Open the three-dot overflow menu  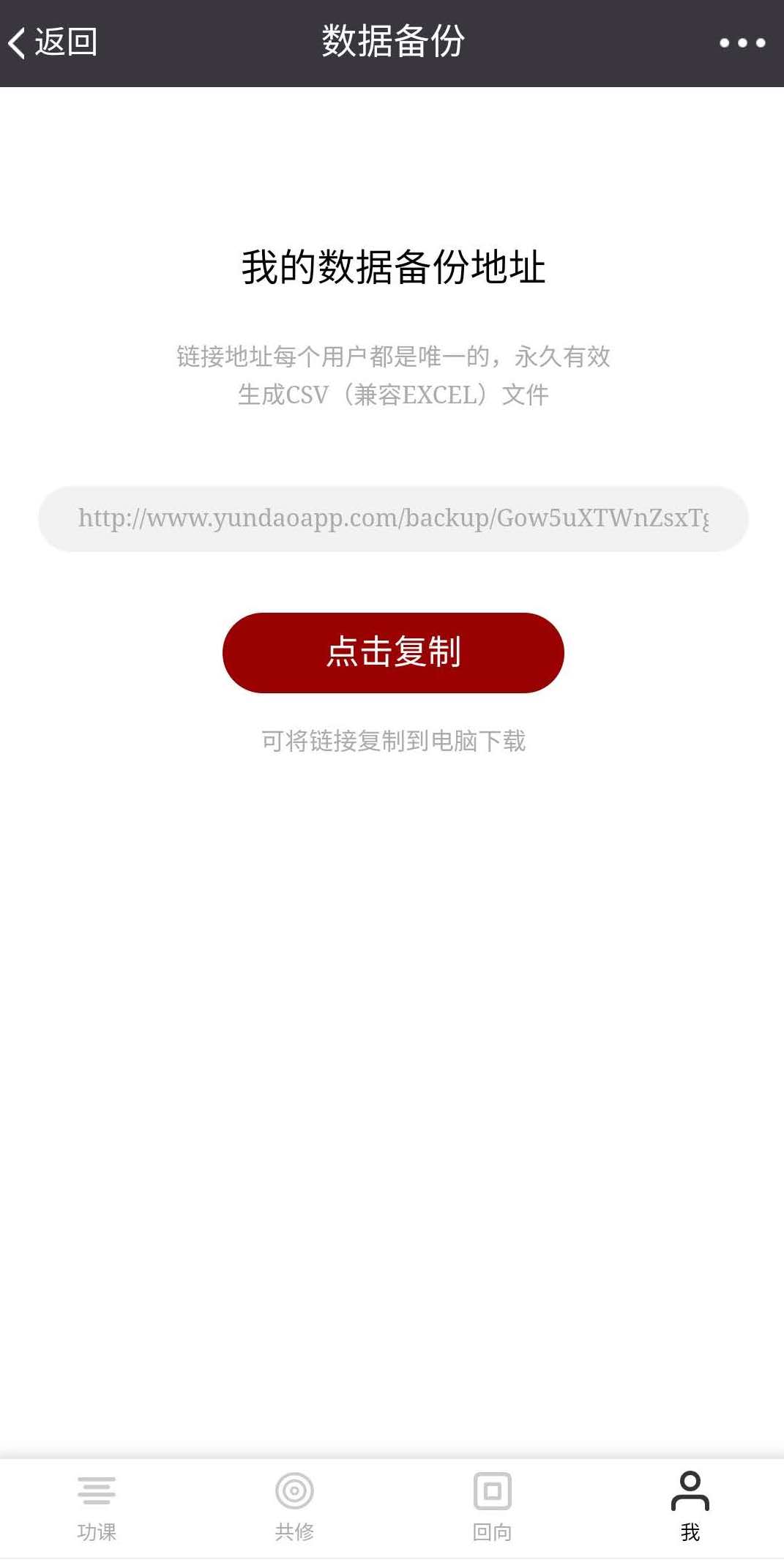(x=742, y=43)
